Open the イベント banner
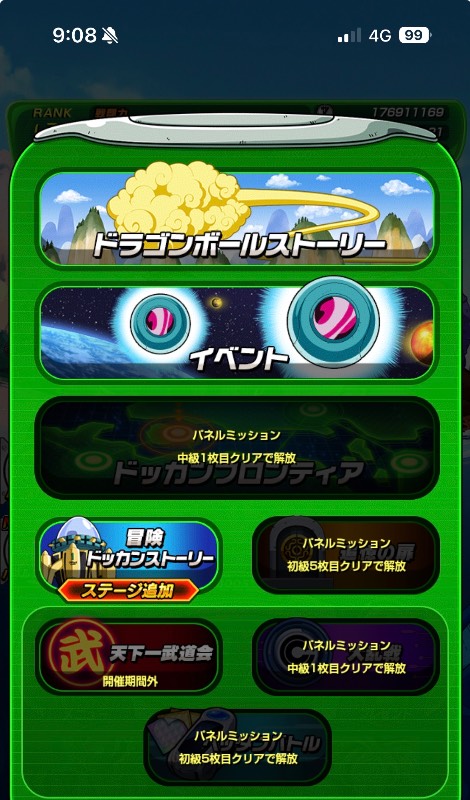 point(237,332)
